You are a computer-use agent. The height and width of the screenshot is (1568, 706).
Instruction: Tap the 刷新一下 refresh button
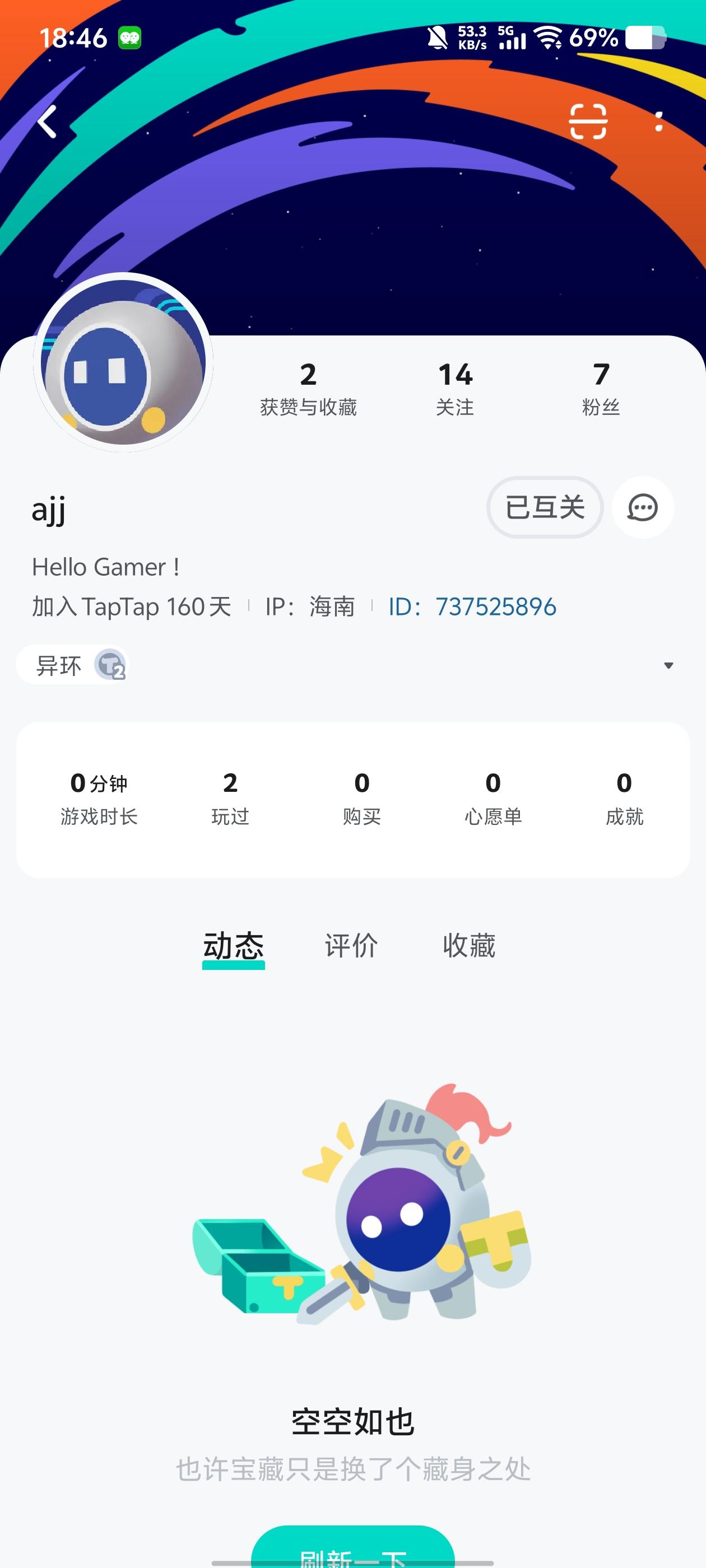(352, 1549)
